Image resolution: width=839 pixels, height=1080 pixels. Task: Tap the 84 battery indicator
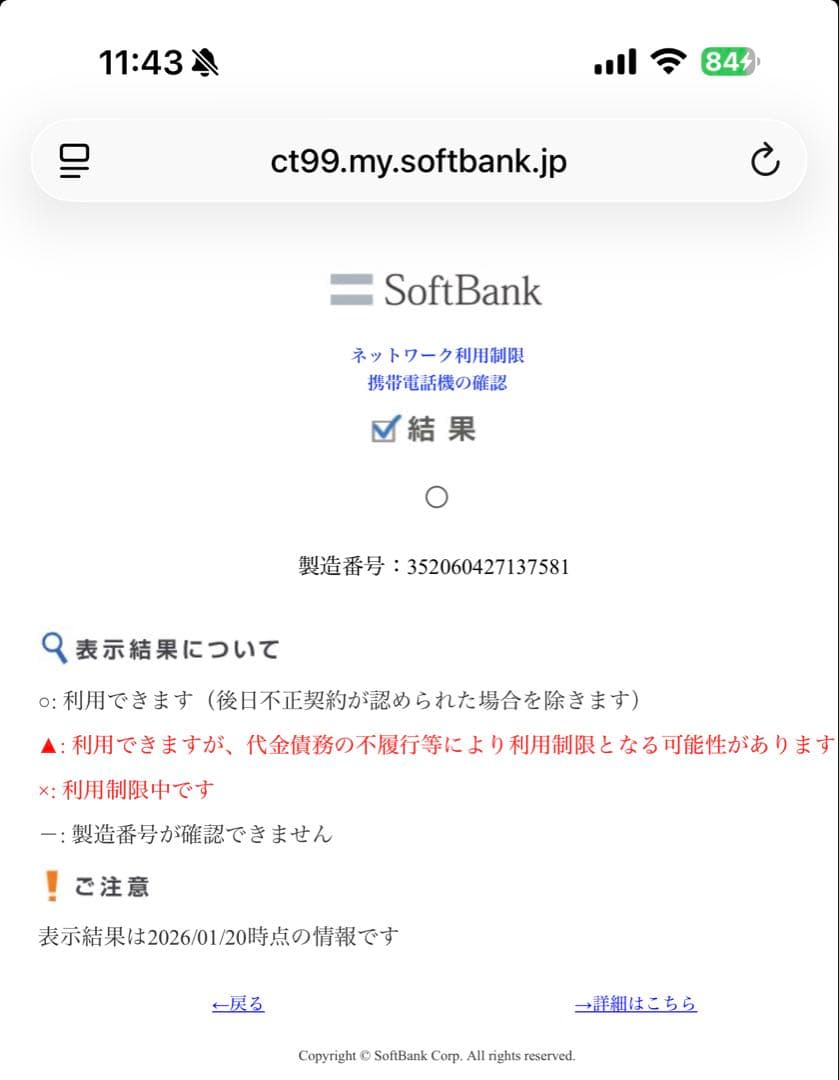click(729, 60)
